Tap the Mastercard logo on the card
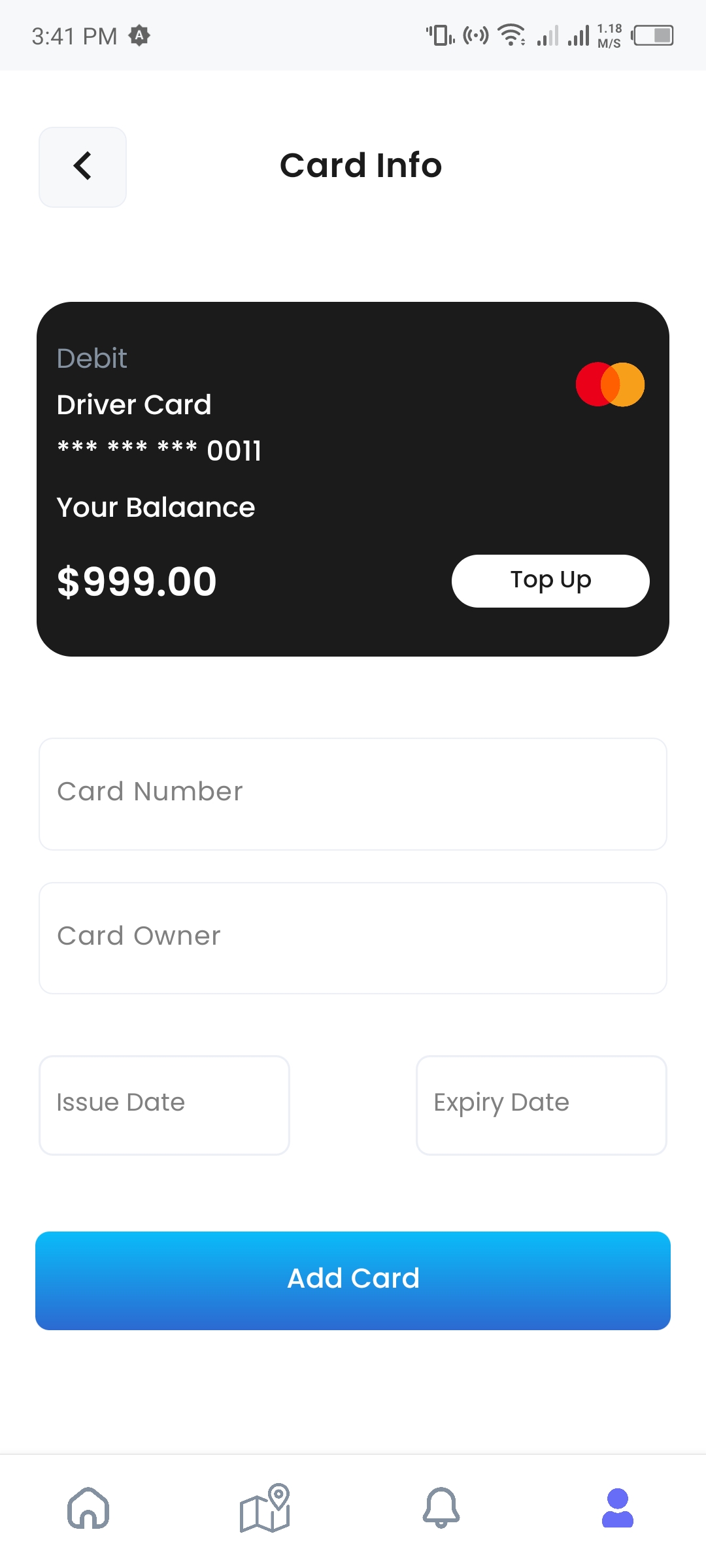This screenshot has height=1568, width=706. [x=611, y=384]
